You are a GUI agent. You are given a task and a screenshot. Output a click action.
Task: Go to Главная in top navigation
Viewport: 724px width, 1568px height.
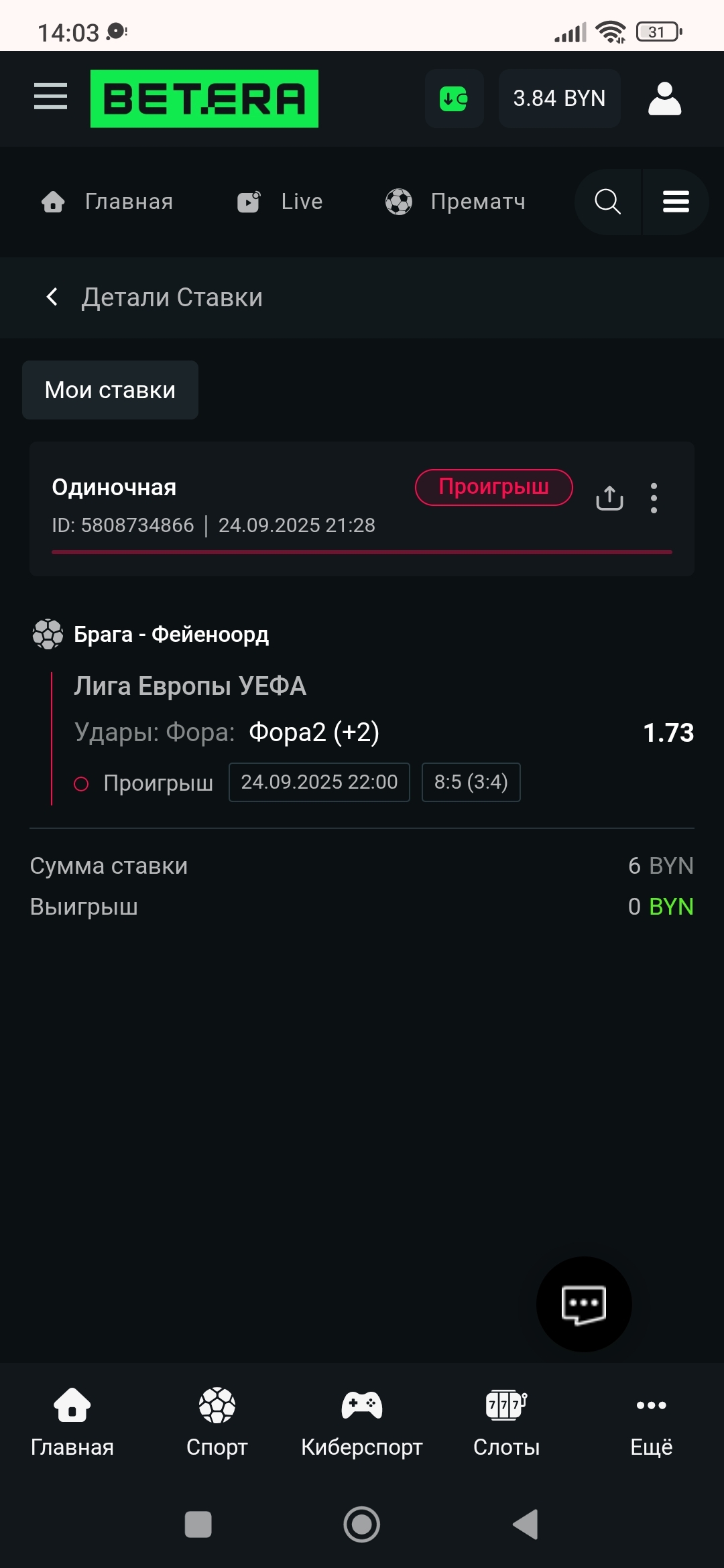[107, 202]
